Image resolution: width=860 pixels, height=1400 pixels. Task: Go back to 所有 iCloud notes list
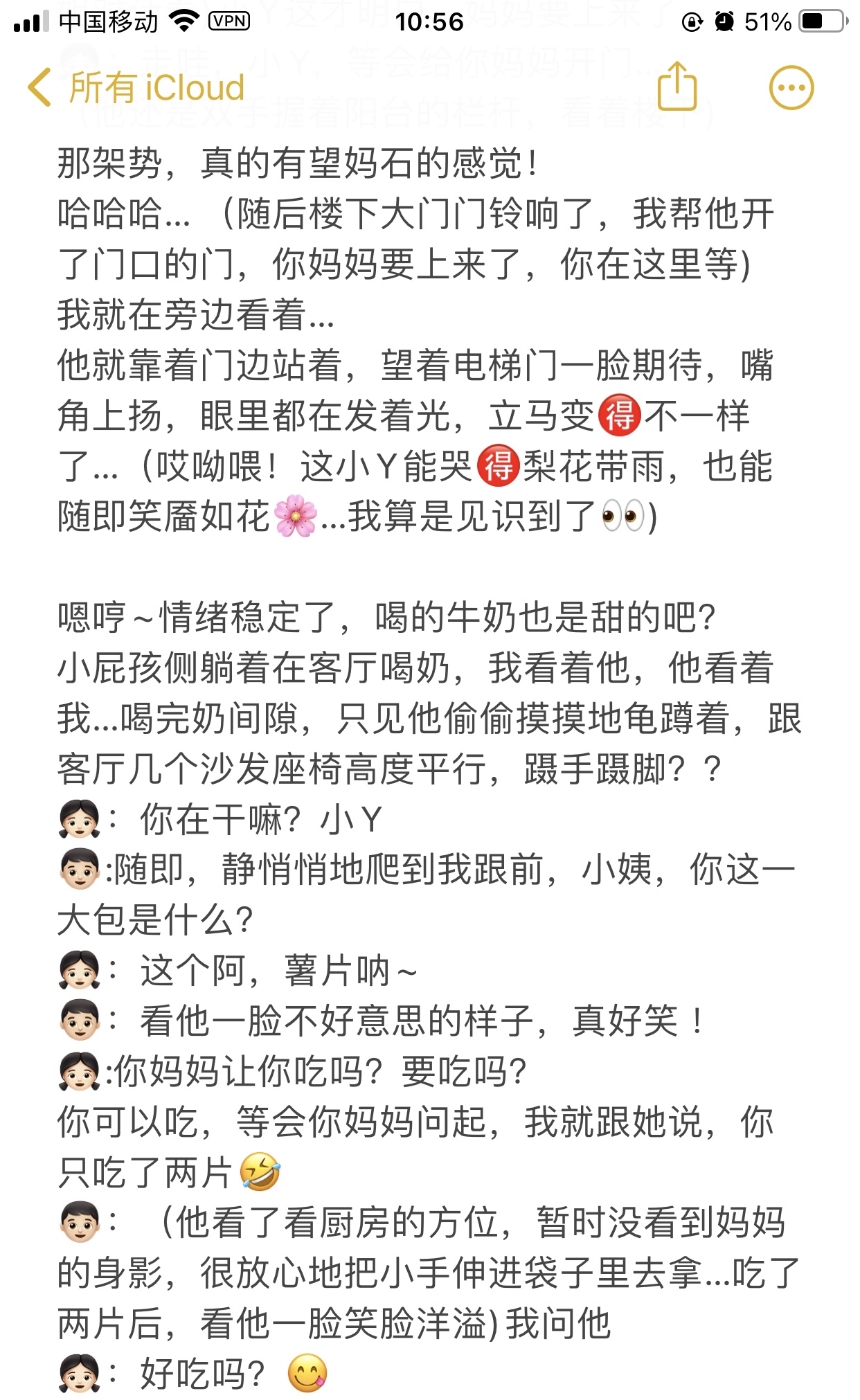coord(136,88)
